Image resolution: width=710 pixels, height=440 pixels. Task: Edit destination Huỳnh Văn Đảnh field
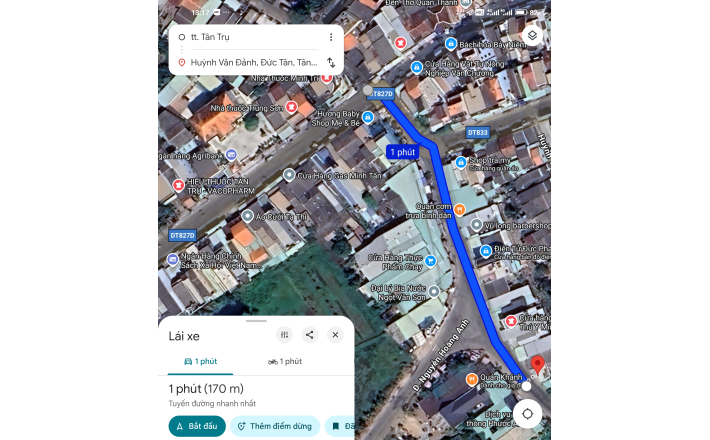pos(250,62)
